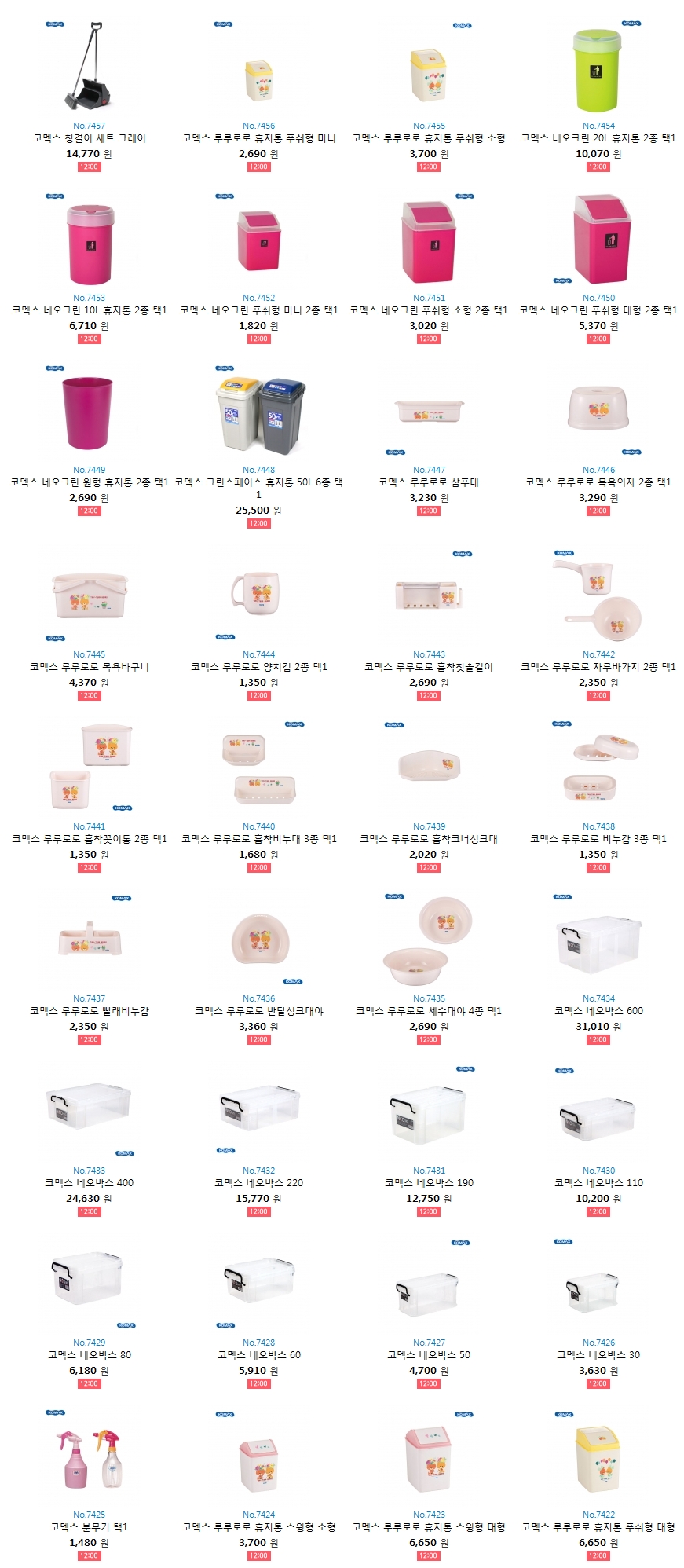Open 코멕스 크린스페이스 휴지통 50L listing
This screenshot has height=1568, width=684.
coord(258,482)
